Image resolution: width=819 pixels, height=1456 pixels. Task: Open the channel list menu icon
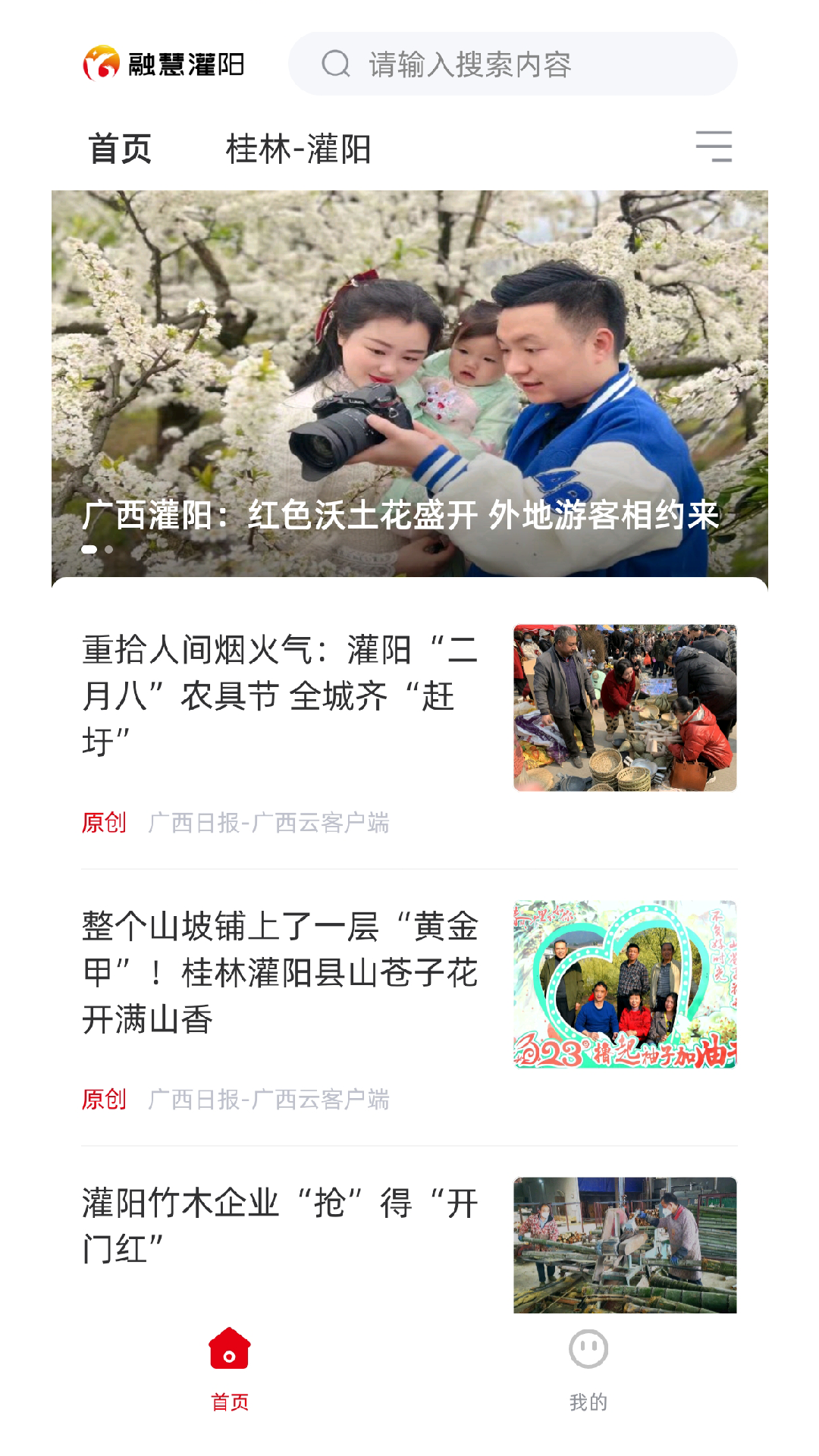714,146
